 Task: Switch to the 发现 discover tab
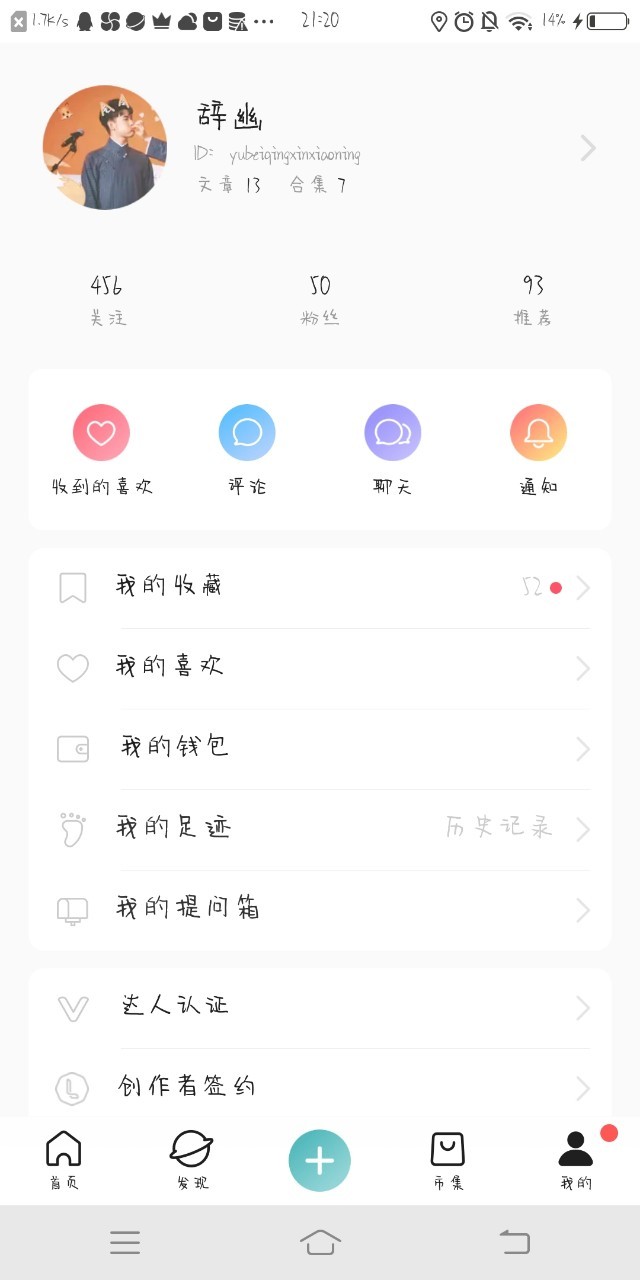coord(191,1160)
